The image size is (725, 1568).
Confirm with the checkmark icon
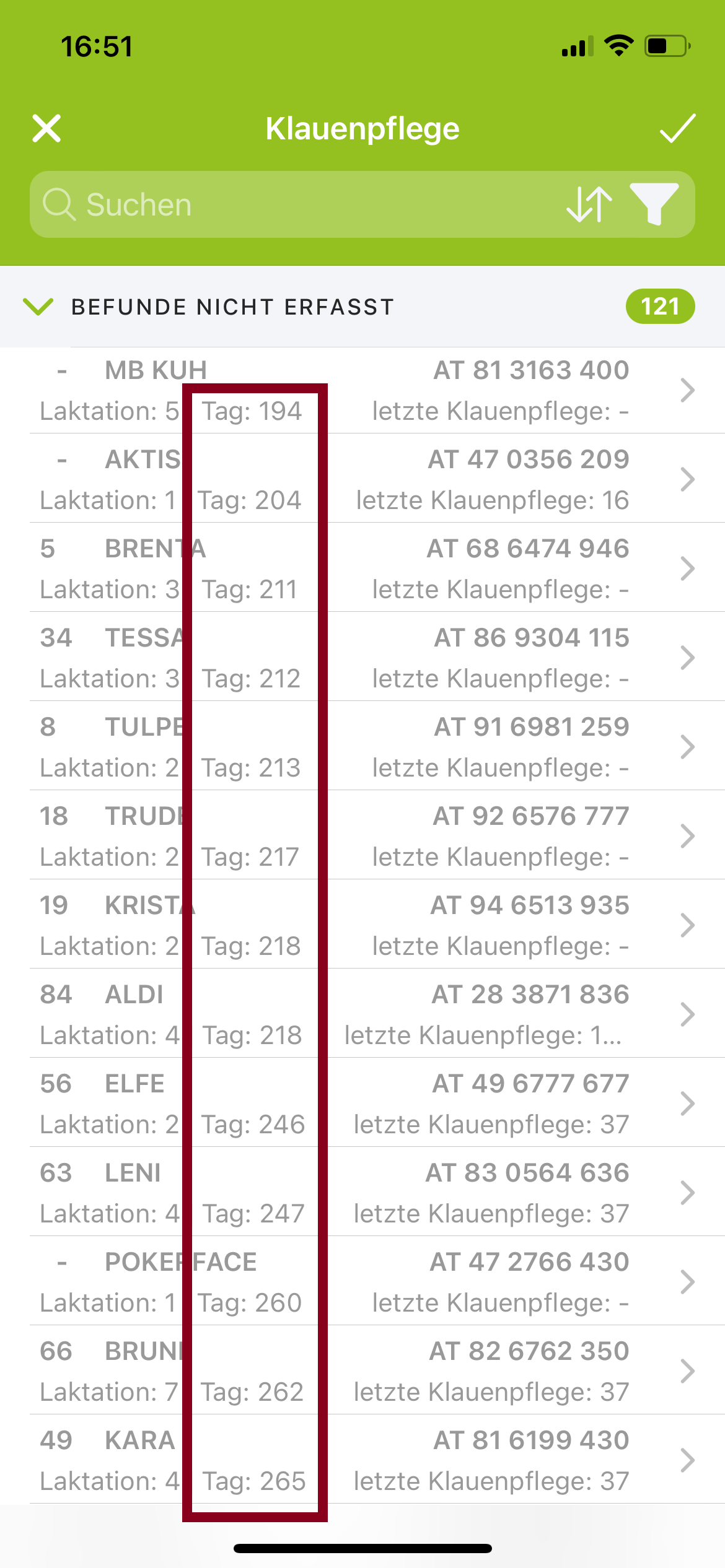[x=677, y=129]
